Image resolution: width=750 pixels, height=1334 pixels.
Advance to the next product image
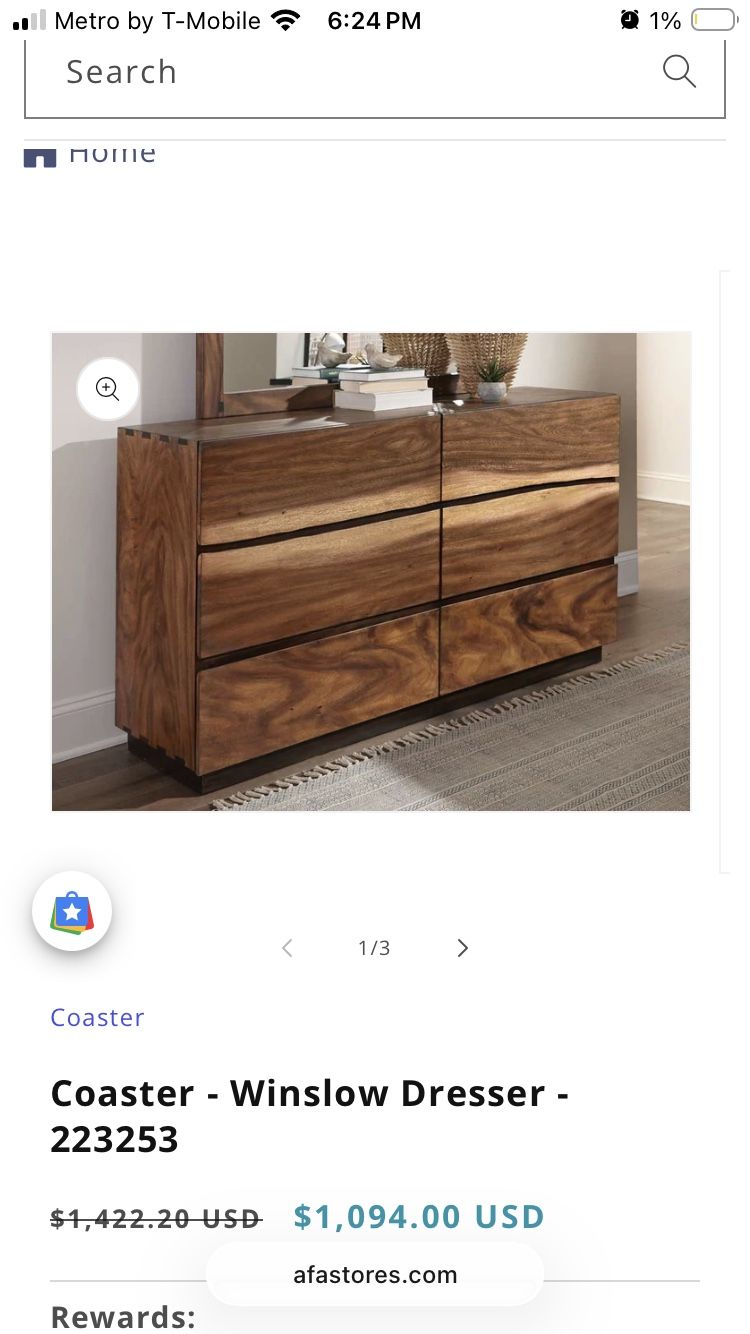point(462,947)
